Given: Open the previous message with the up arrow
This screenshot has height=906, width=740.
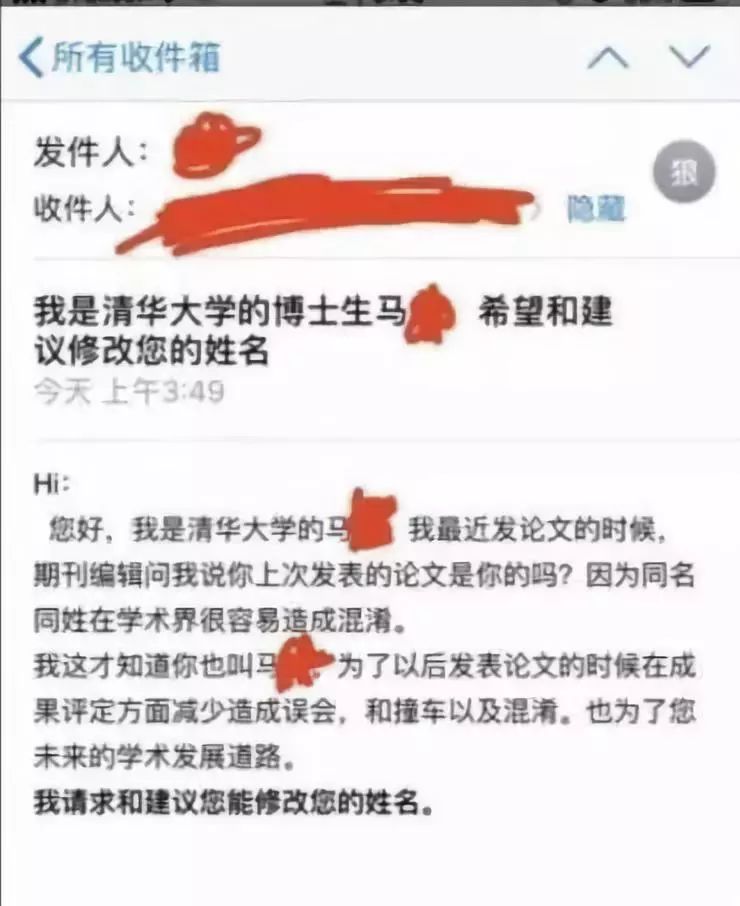Looking at the screenshot, I should pos(607,58).
